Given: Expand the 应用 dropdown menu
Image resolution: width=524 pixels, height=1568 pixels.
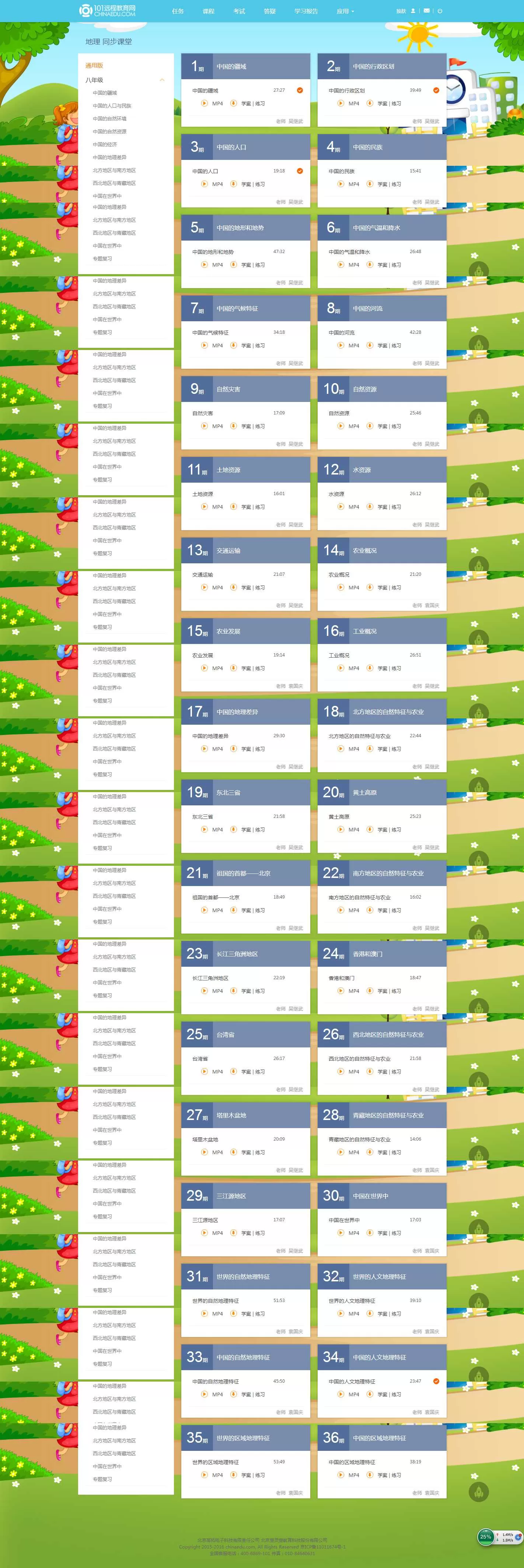Looking at the screenshot, I should [x=345, y=11].
